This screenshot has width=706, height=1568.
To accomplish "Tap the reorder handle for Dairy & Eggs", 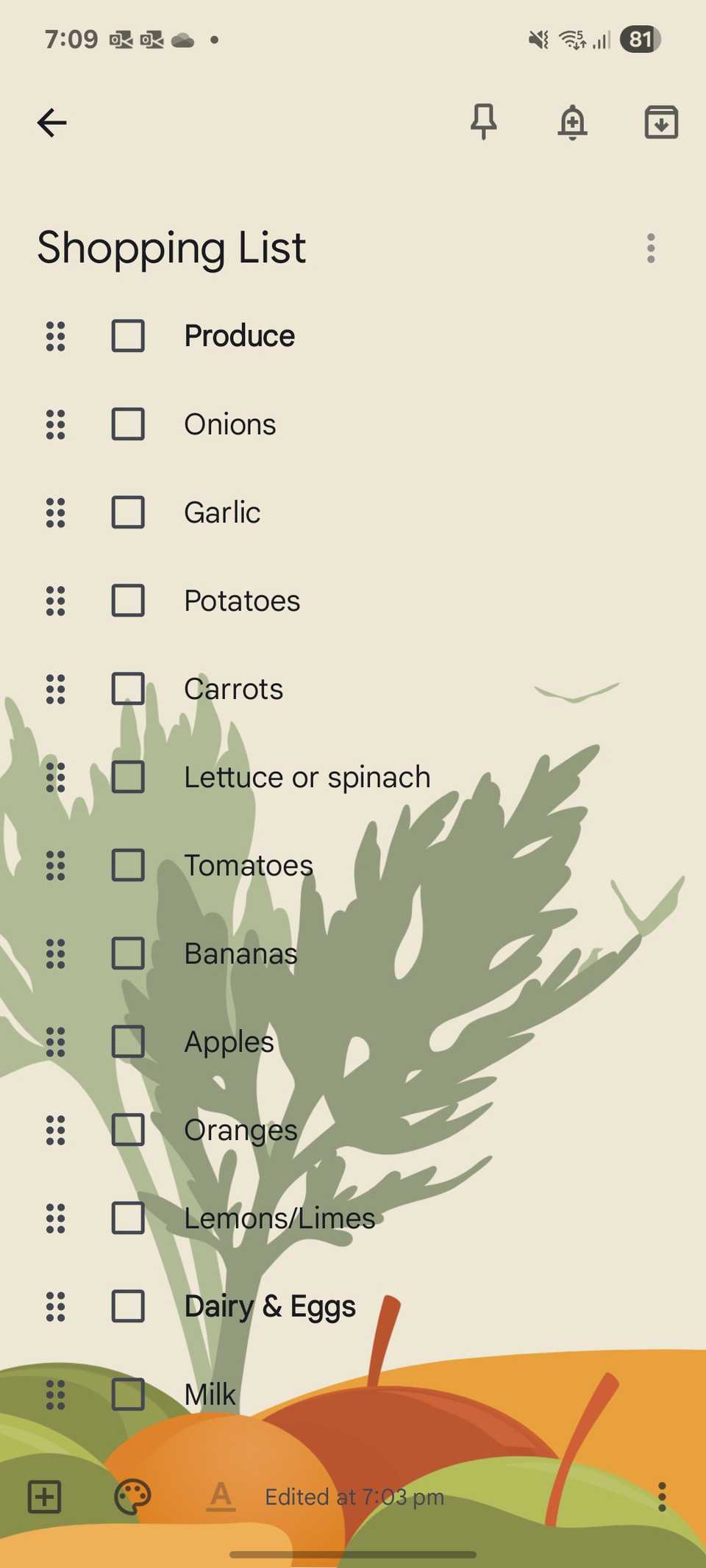I will [55, 1306].
